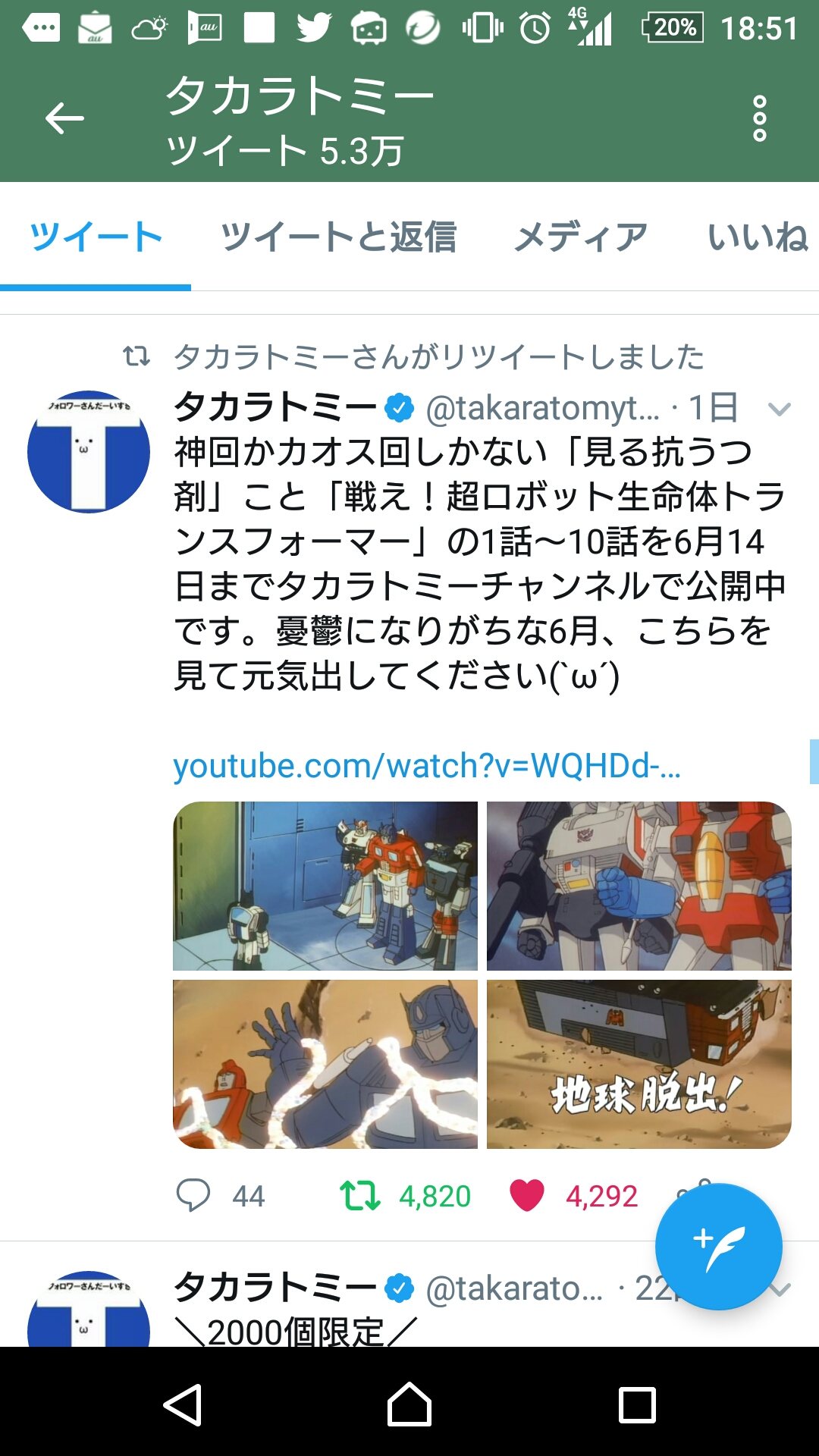Unlike the tweet with 4,292 likes
The height and width of the screenshot is (1456, 819).
coord(527,1196)
